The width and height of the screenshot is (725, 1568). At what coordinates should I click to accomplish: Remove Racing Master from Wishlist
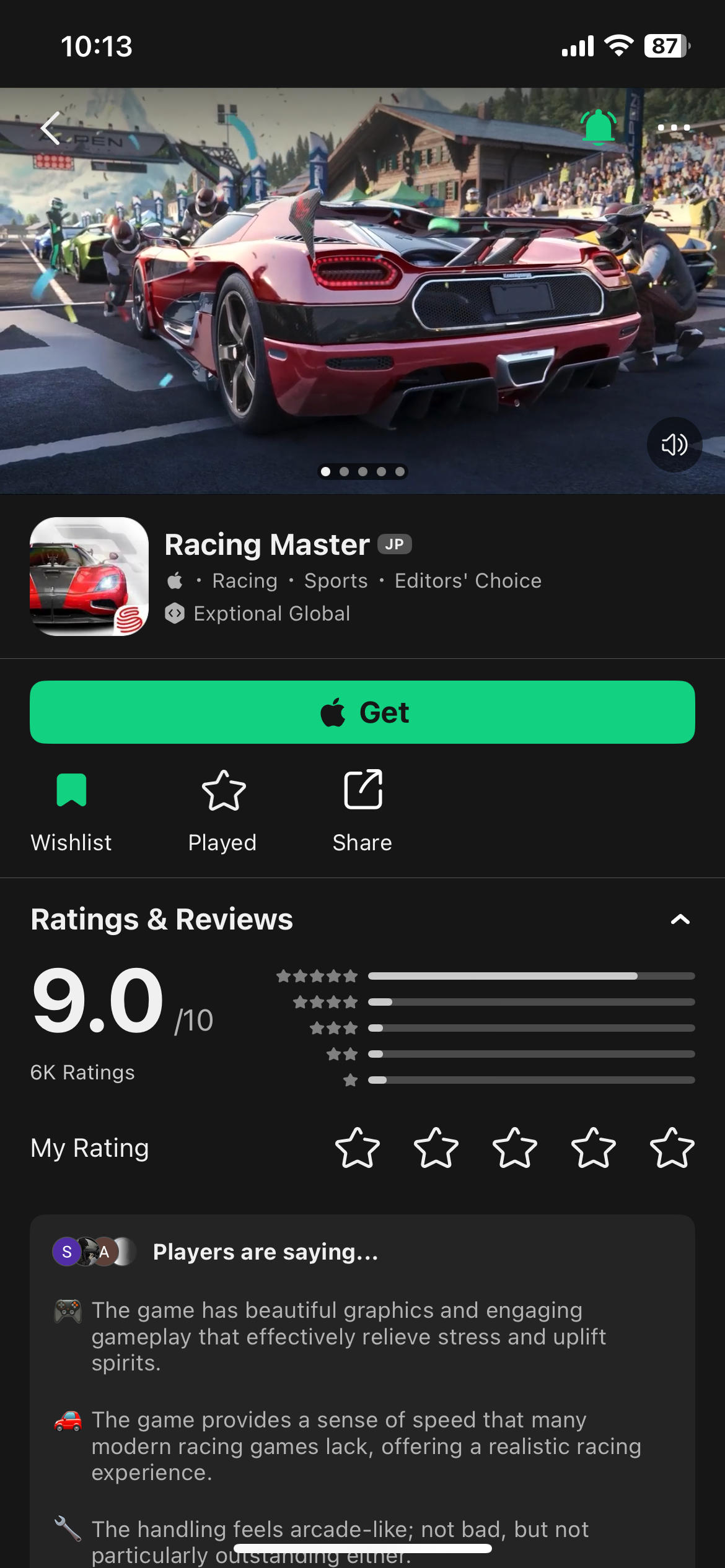pos(71,811)
